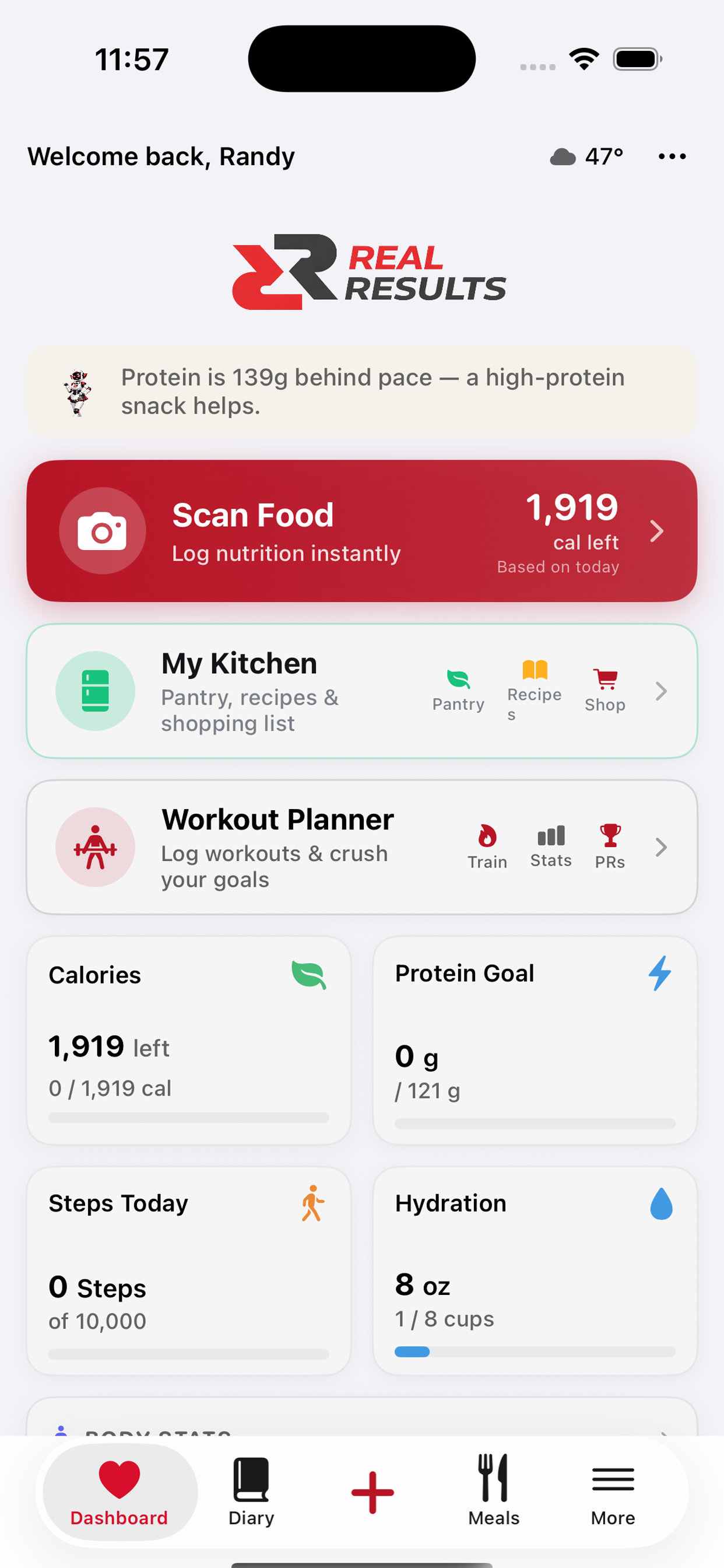
Task: Expand the Scan Food card arrow
Action: point(656,531)
